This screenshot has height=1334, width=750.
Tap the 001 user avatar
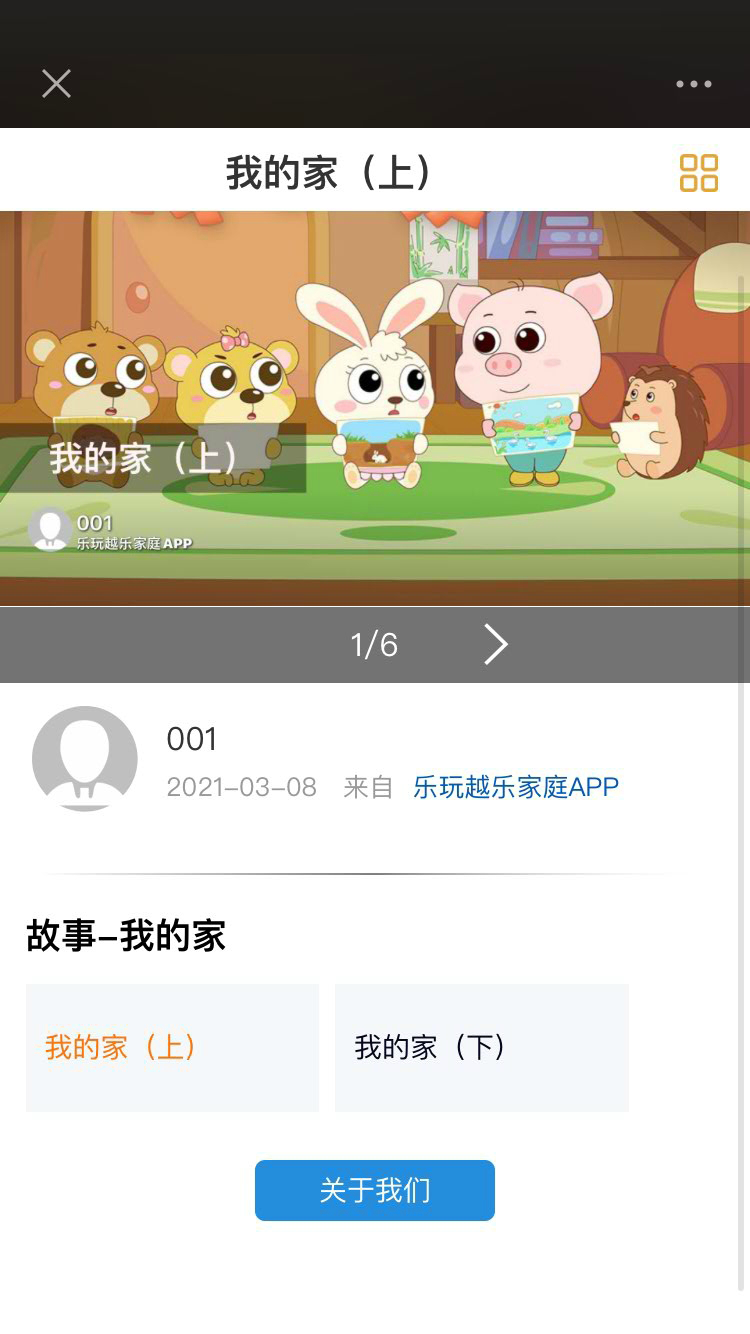pos(85,758)
